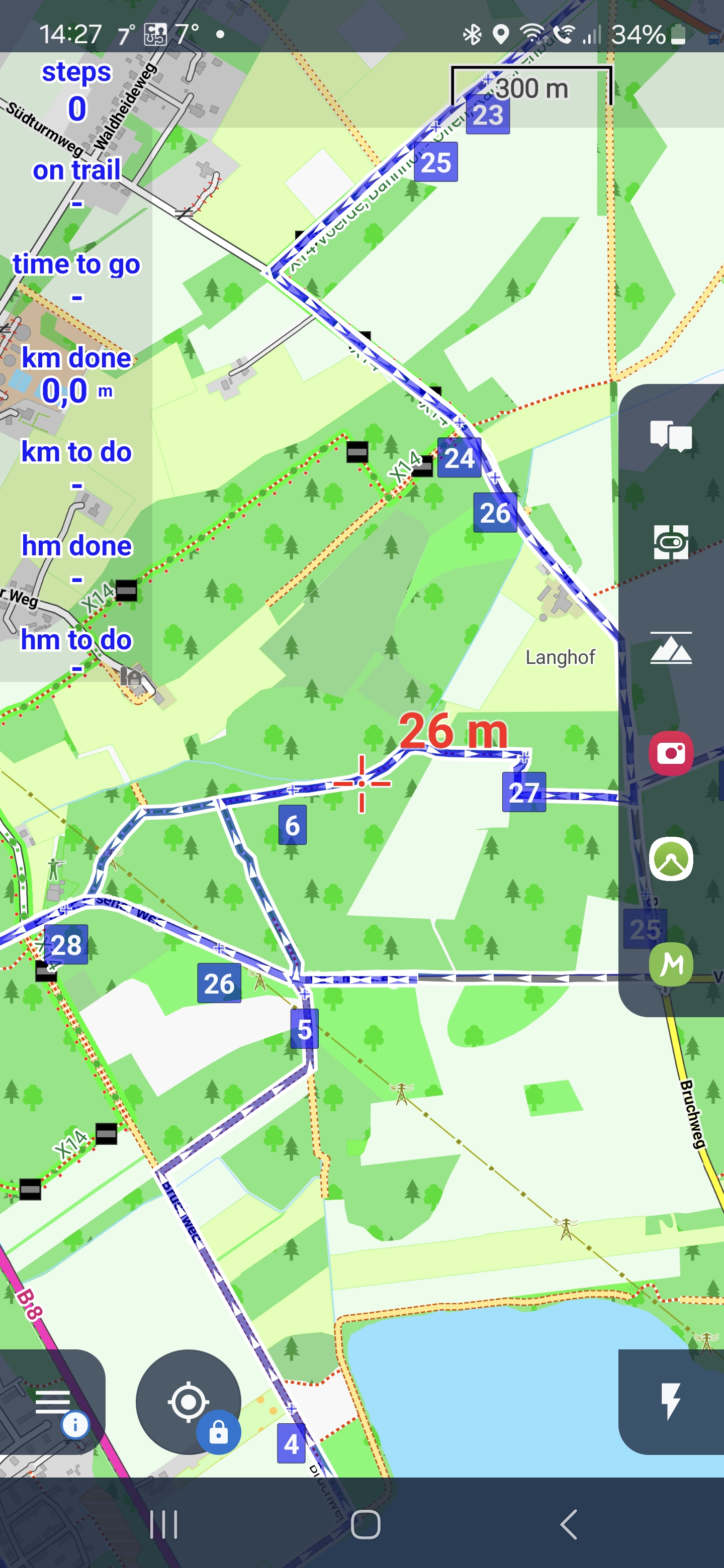This screenshot has width=724, height=1568.
Task: Select route waypoint marker 27
Action: point(524,792)
